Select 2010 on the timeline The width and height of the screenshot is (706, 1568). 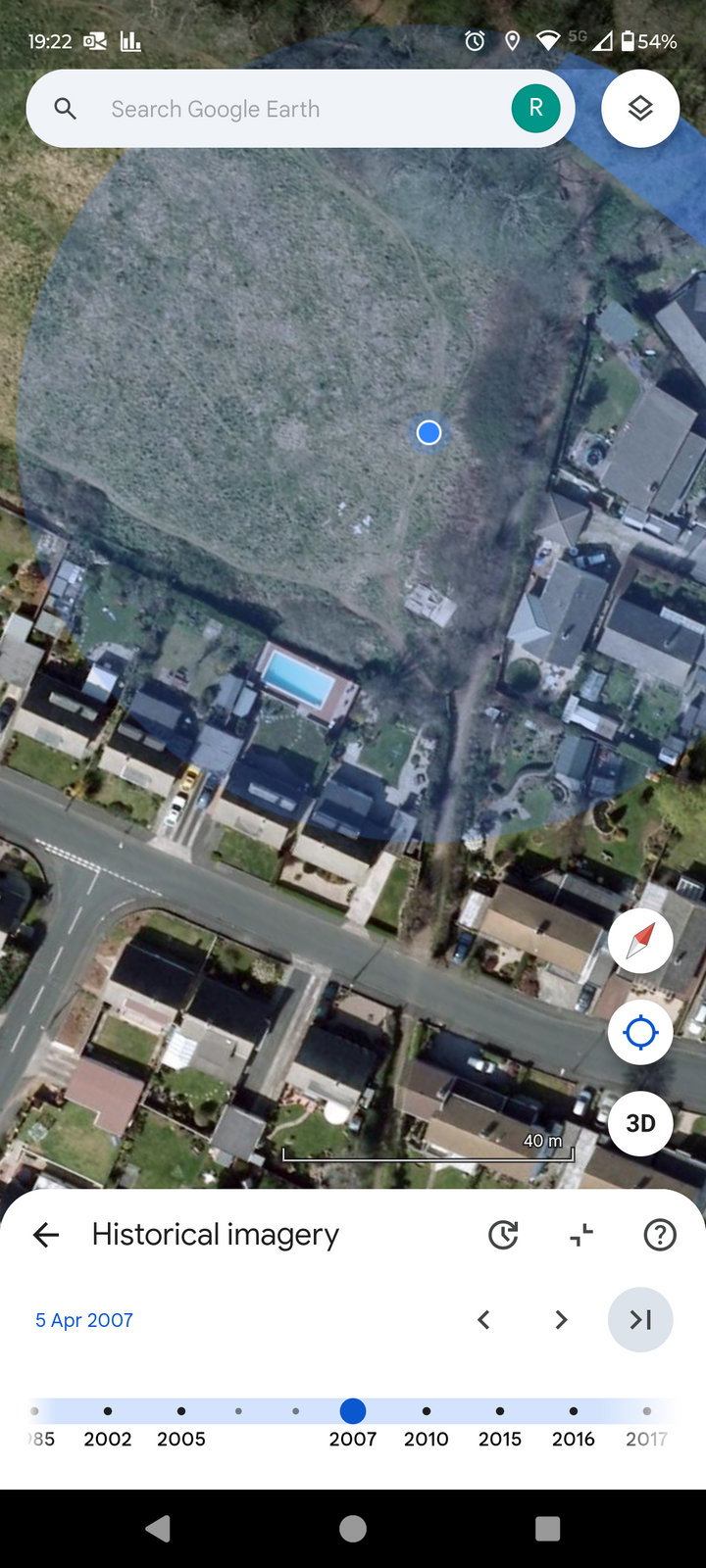427,1412
